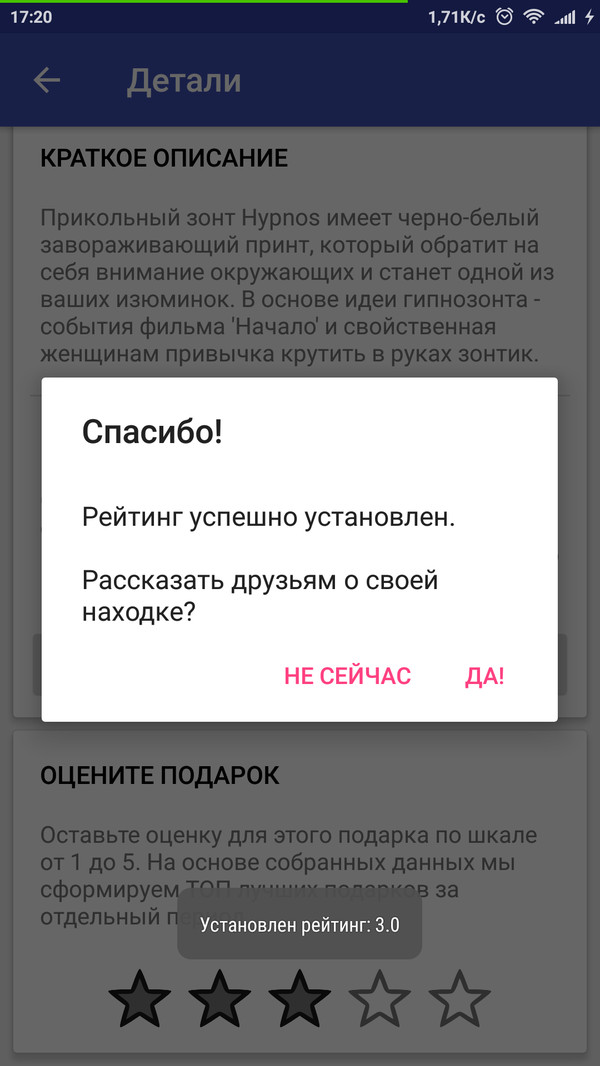
Task: Set rating to two stars
Action: click(220, 998)
